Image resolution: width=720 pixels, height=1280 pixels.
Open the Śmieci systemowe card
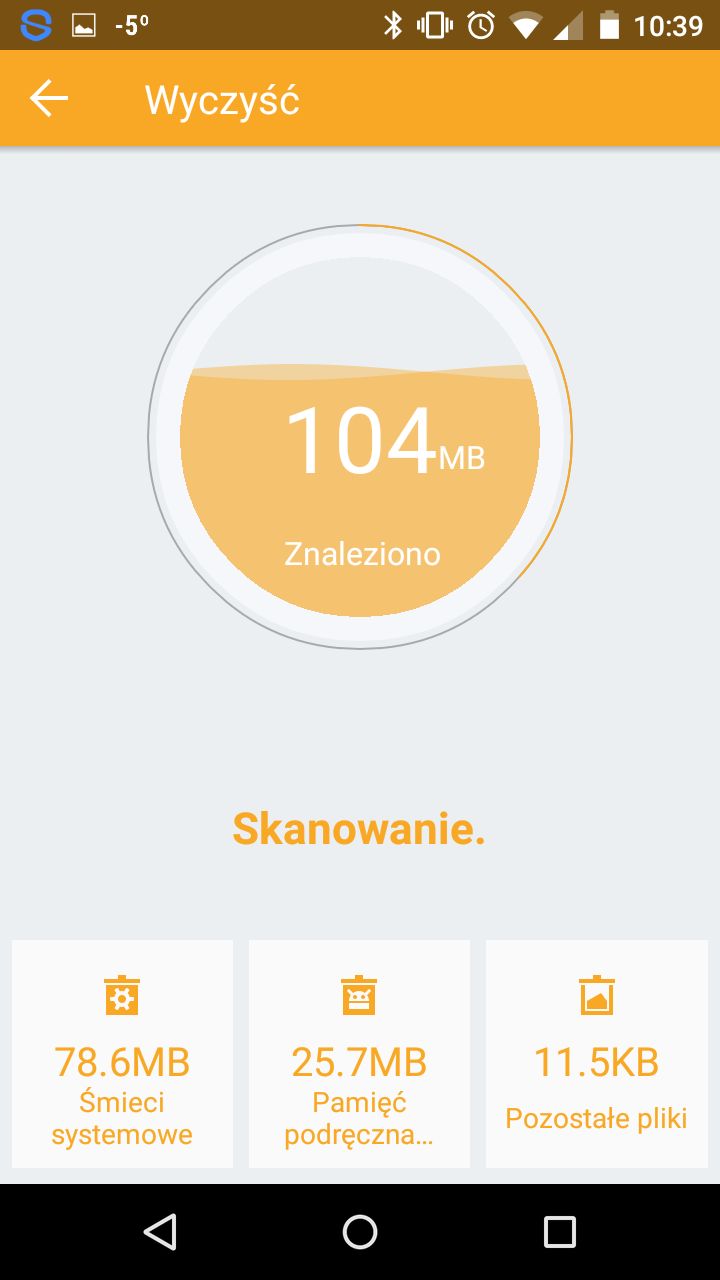pos(122,1053)
